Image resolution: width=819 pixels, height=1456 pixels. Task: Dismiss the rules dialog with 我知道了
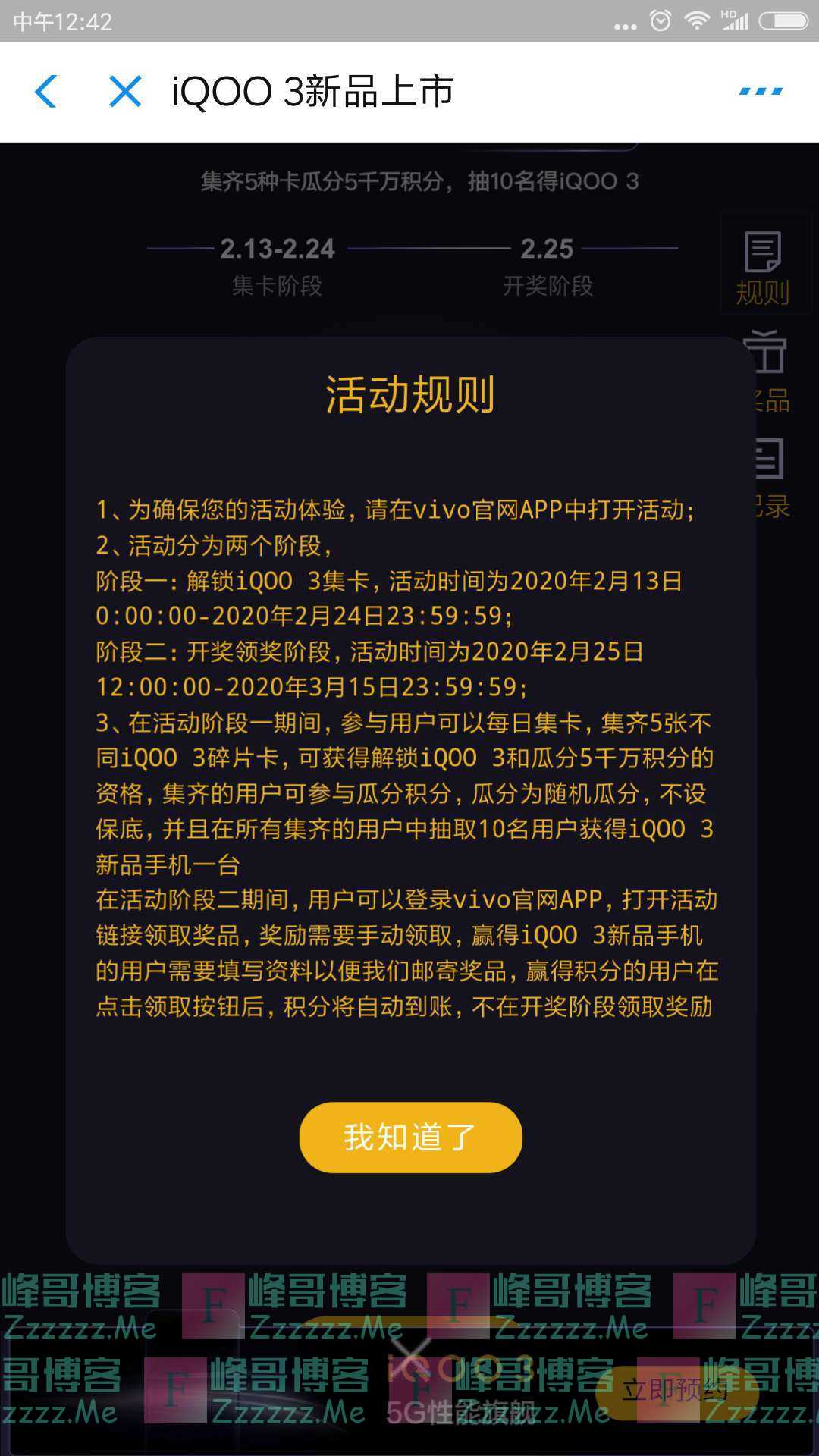[x=410, y=1137]
